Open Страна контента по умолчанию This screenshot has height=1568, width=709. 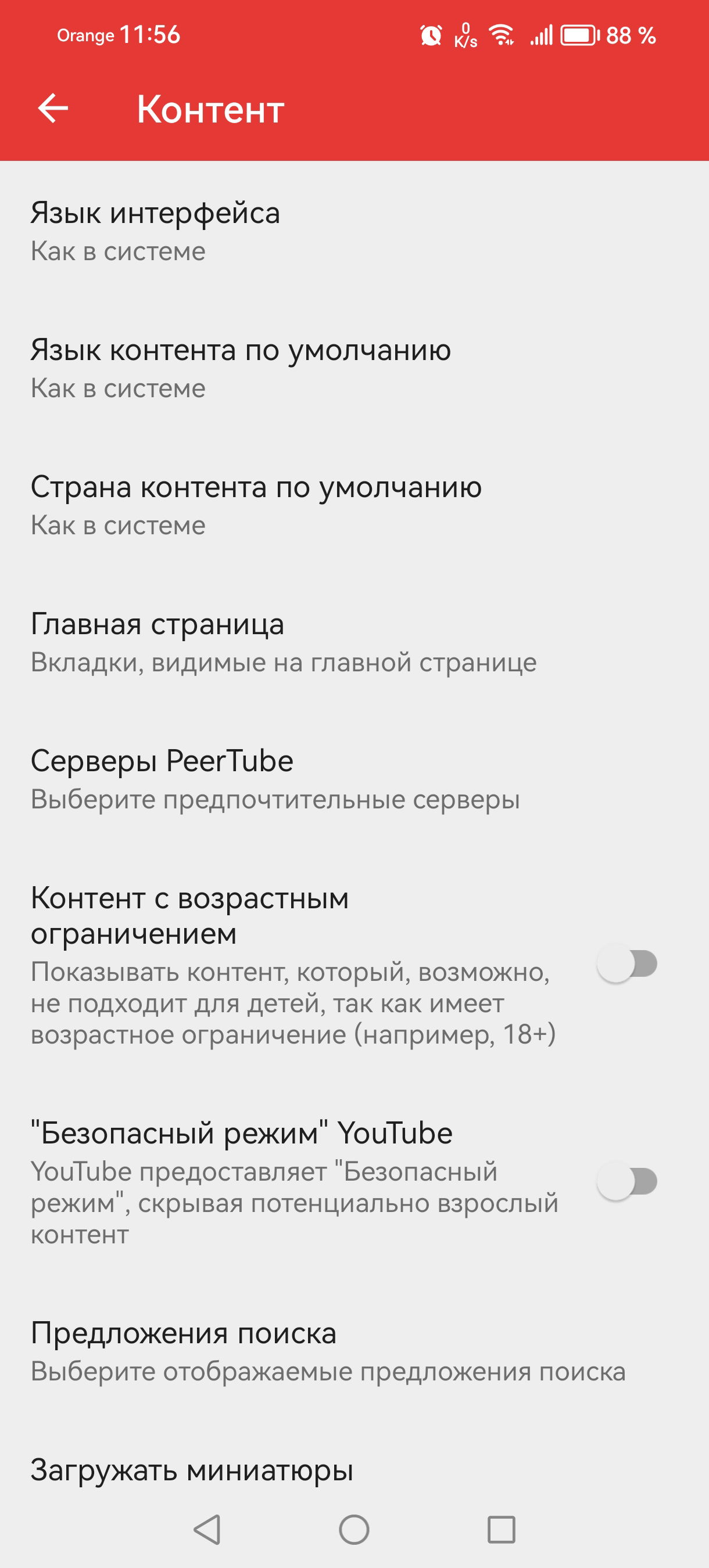tap(256, 505)
